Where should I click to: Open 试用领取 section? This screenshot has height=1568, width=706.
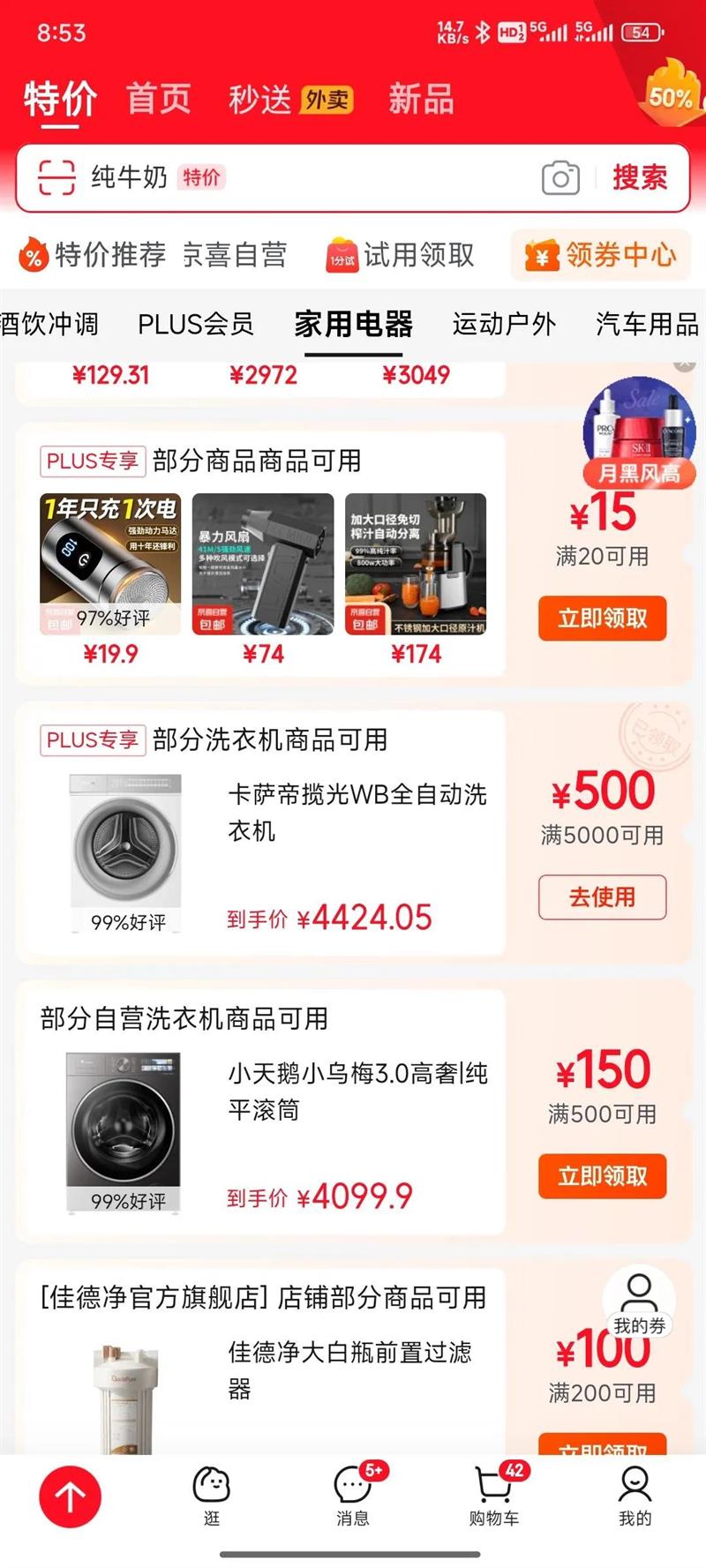pyautogui.click(x=402, y=256)
